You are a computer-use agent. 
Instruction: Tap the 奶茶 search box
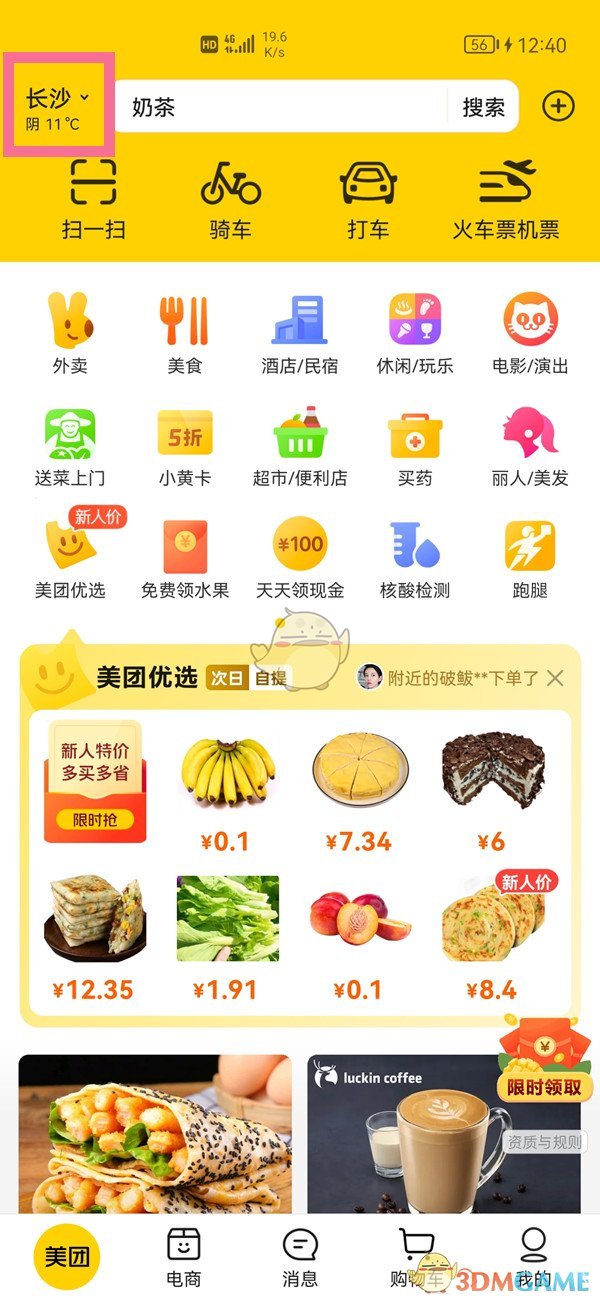(x=280, y=107)
